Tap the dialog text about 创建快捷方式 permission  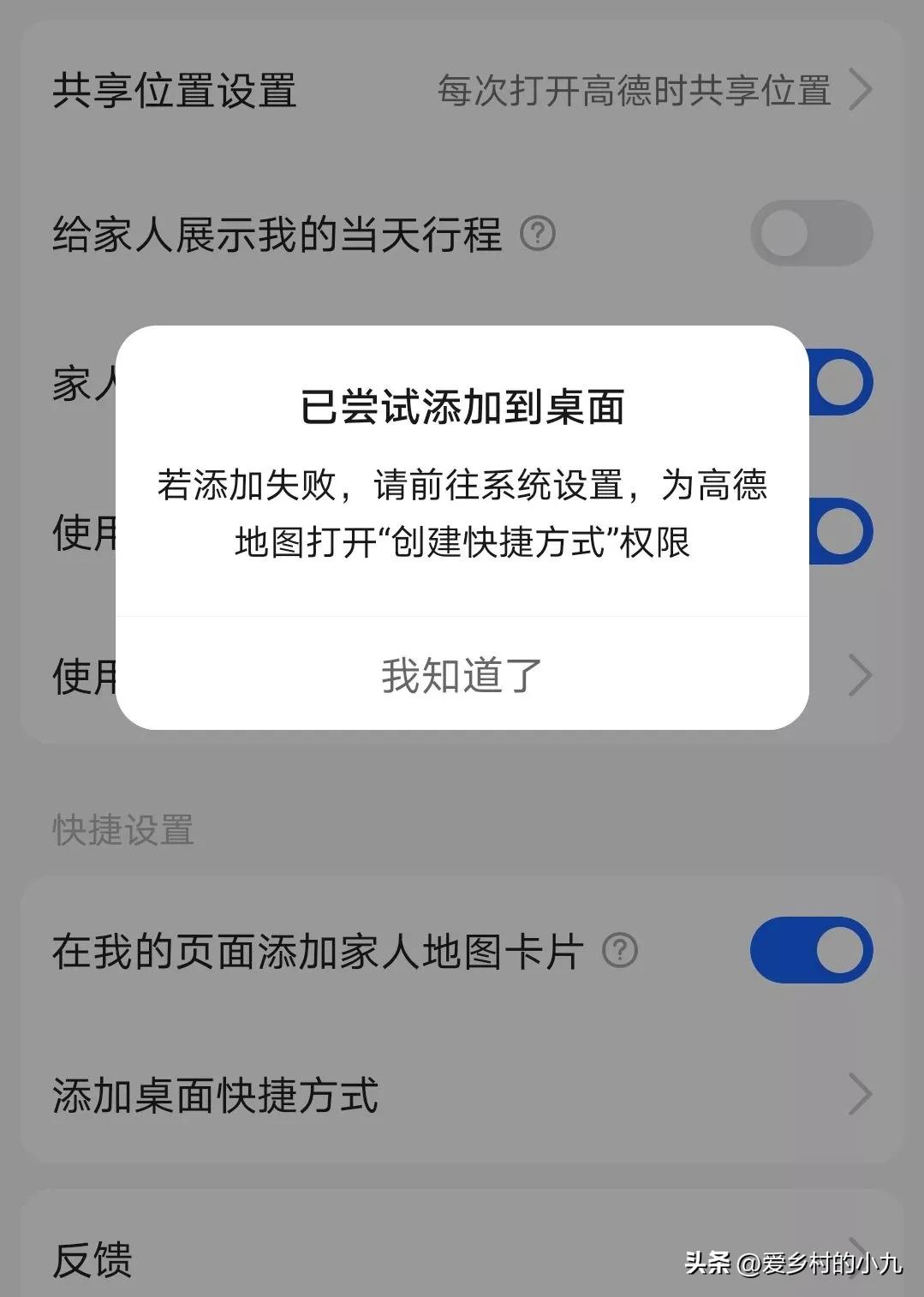pos(462,514)
